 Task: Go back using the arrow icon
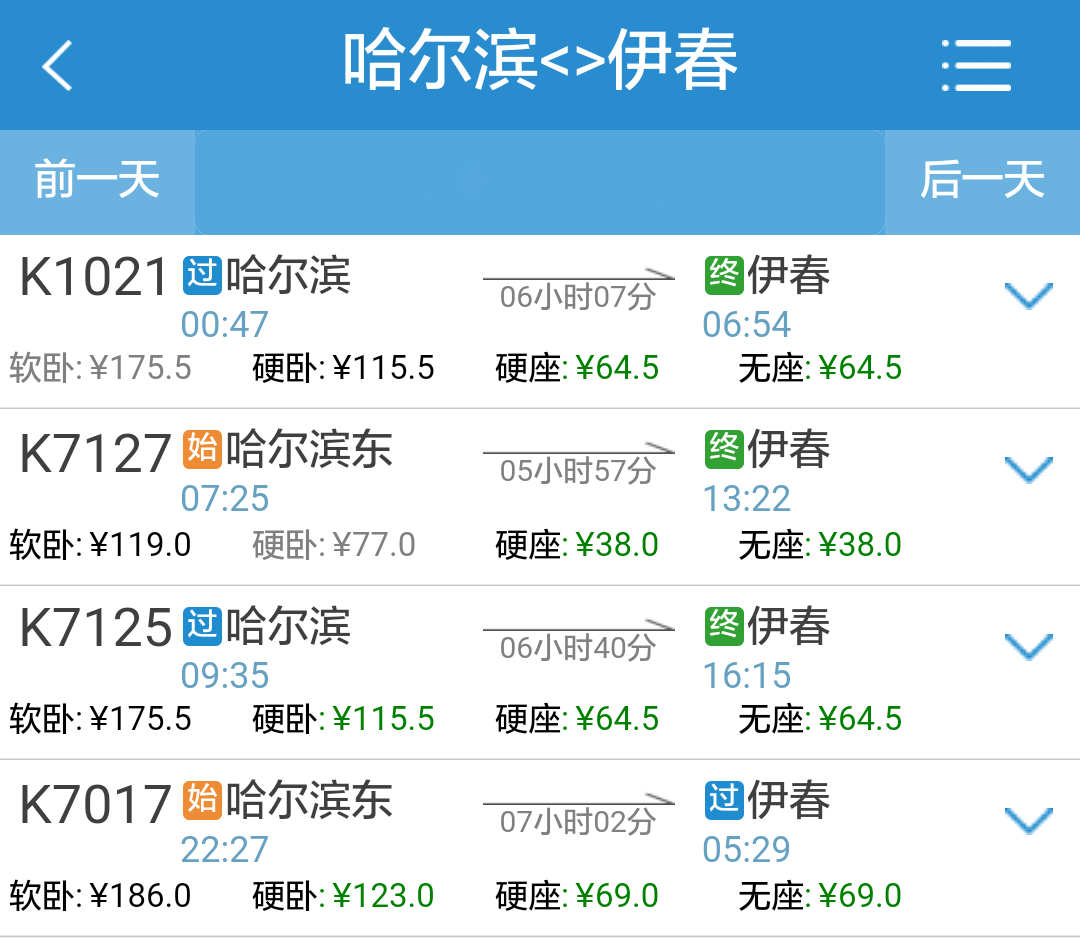tap(57, 65)
